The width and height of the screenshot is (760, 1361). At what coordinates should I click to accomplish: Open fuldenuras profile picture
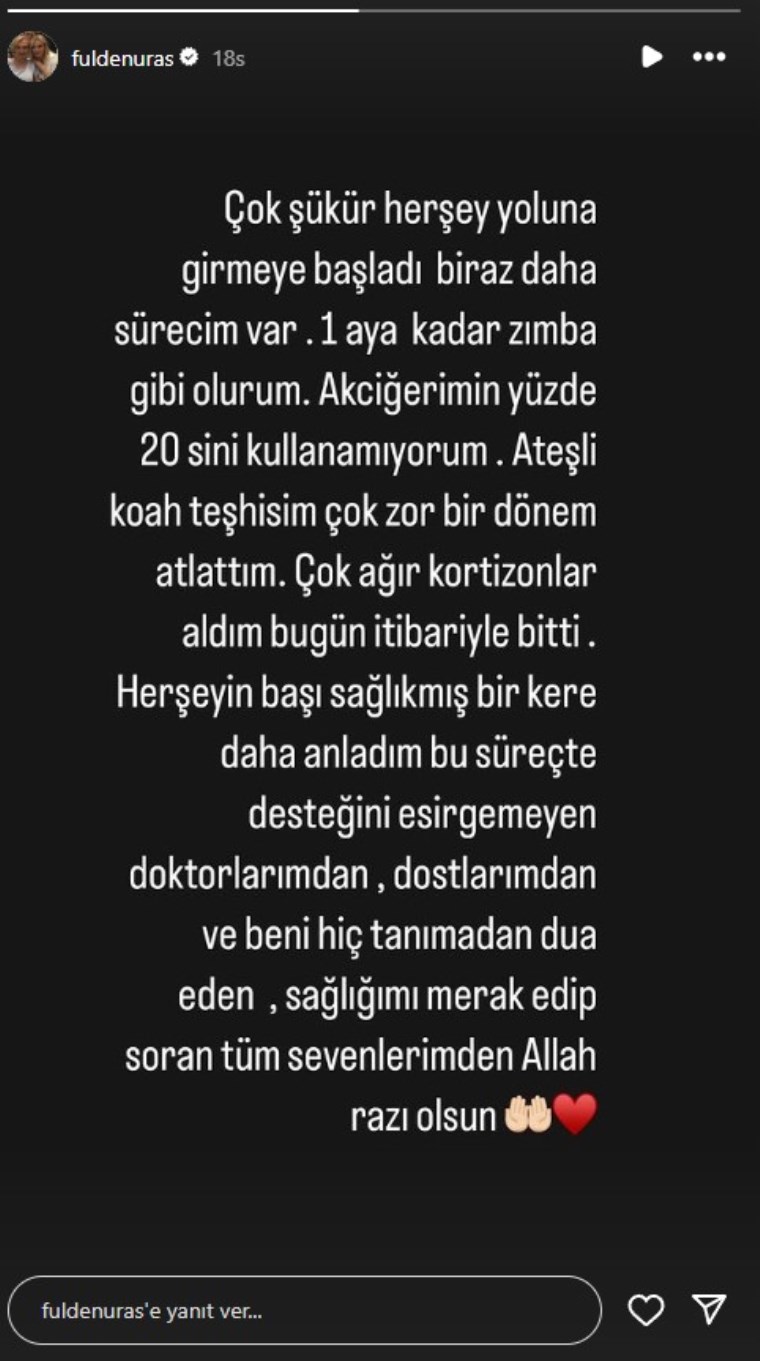click(32, 58)
